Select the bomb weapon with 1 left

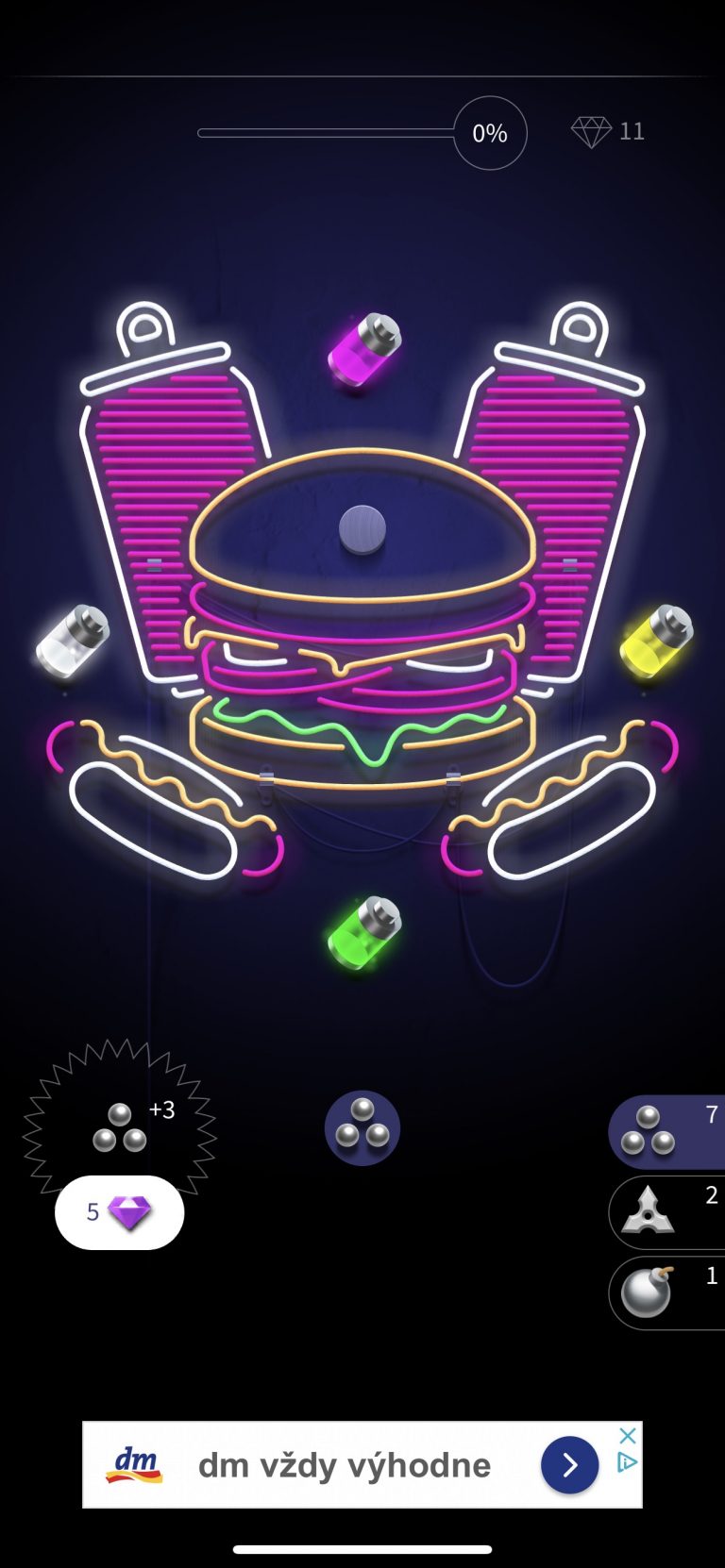[x=667, y=1293]
